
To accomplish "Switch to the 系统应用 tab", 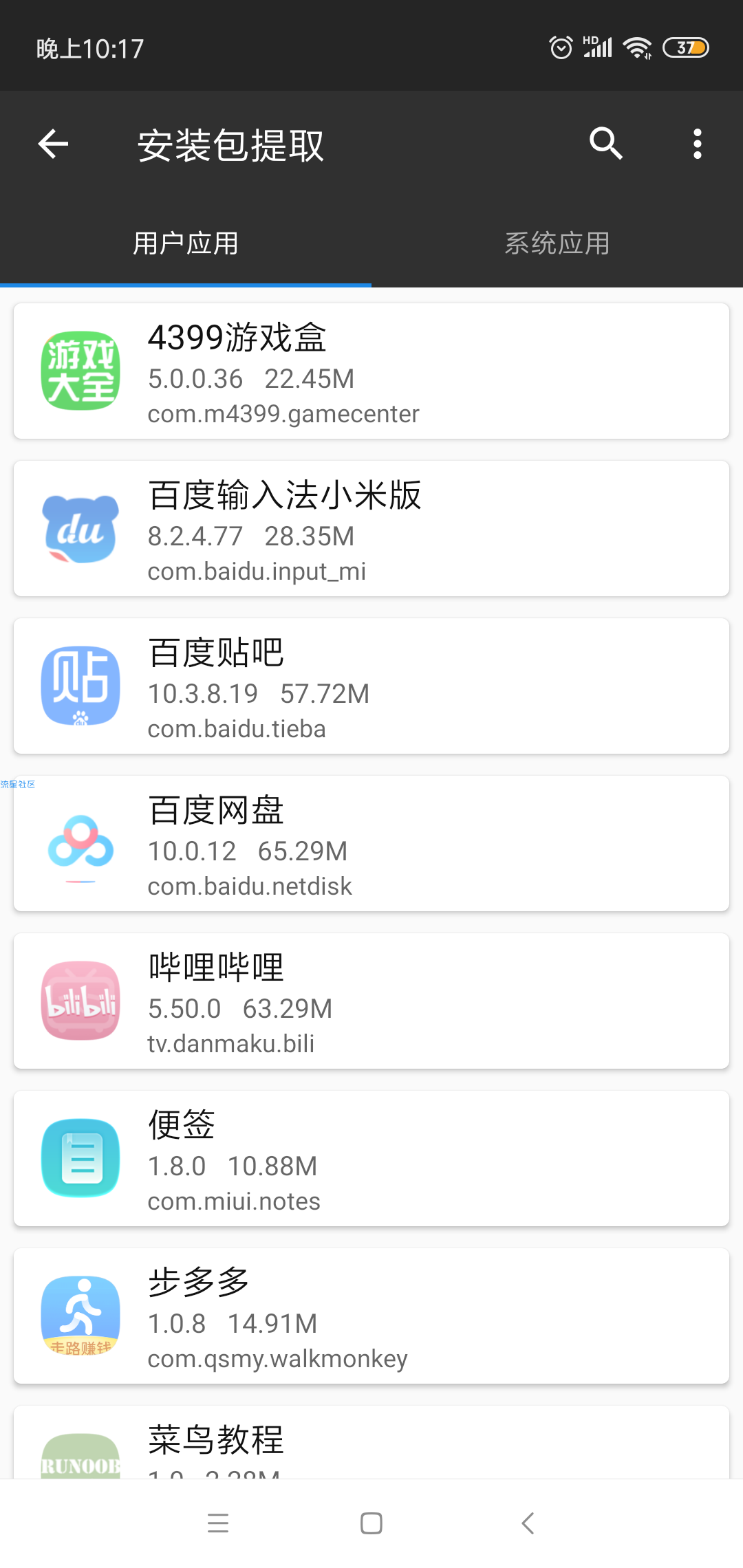I will 557,243.
